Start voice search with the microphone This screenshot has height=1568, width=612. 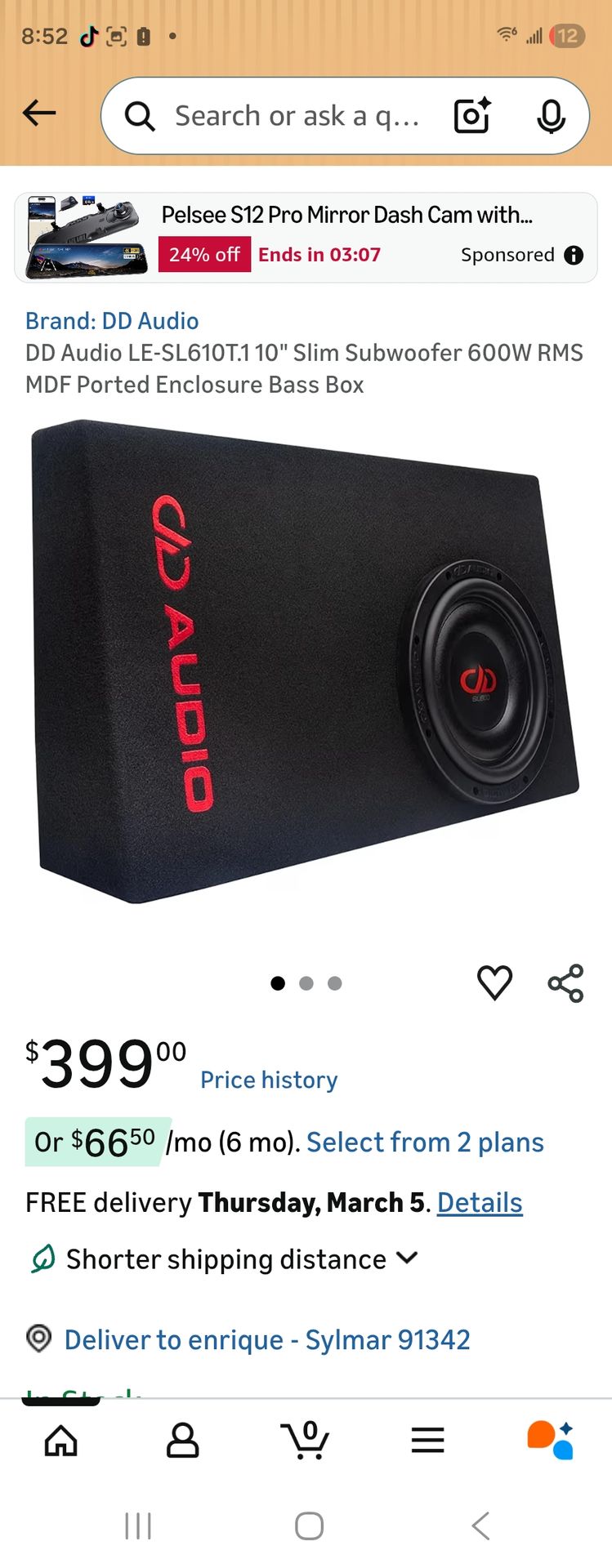tap(551, 116)
